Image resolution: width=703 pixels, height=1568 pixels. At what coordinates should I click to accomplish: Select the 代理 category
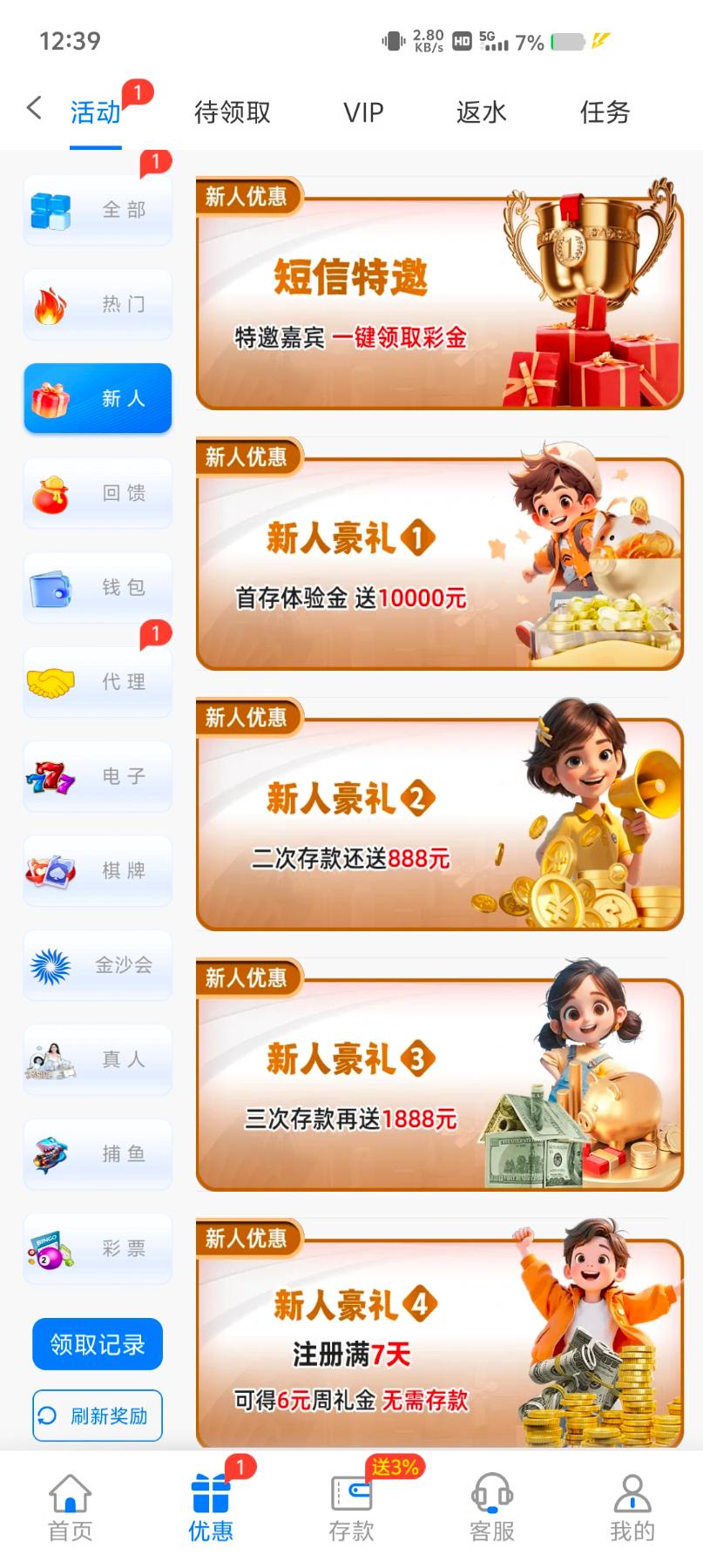pos(98,682)
